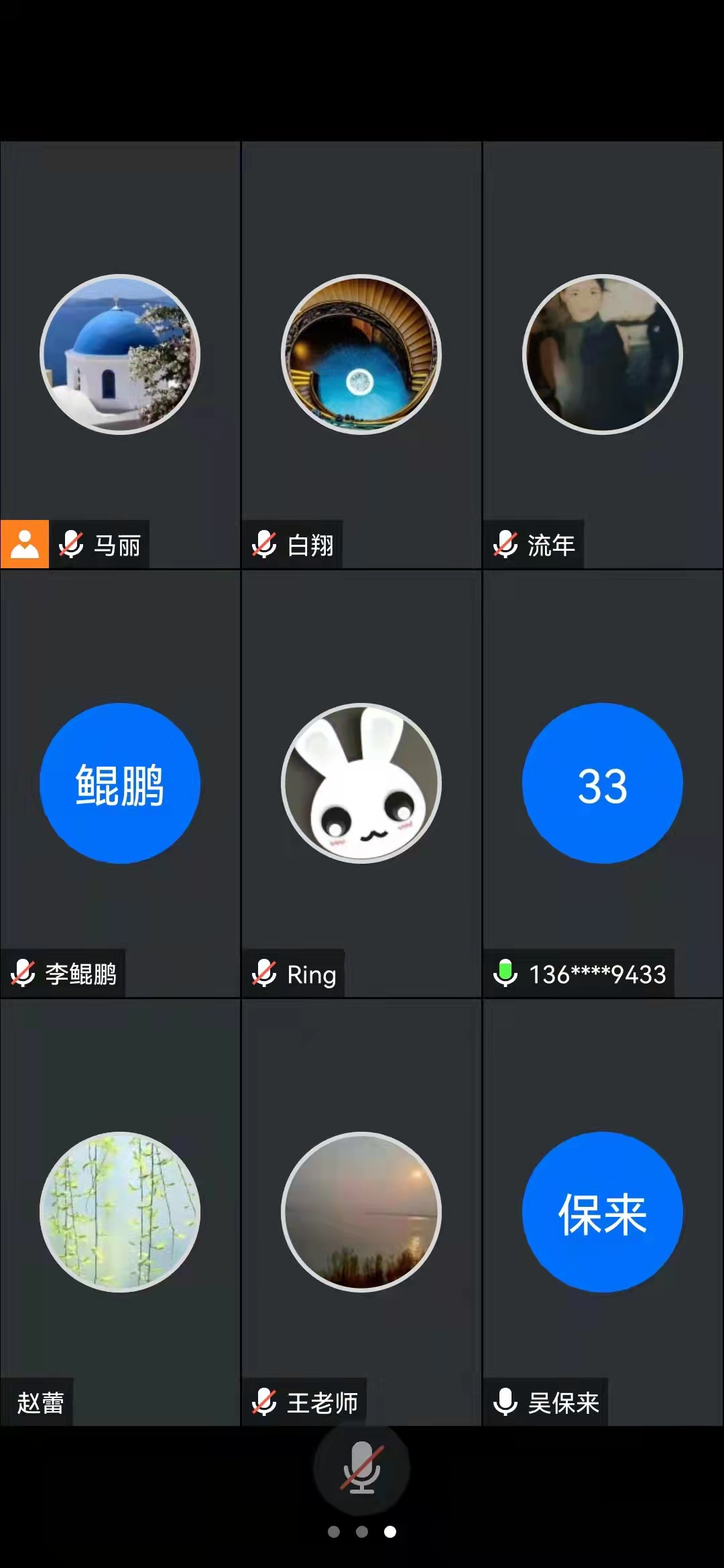Tap 王老师's participant tile
This screenshot has width=724, height=1568.
(x=361, y=1212)
